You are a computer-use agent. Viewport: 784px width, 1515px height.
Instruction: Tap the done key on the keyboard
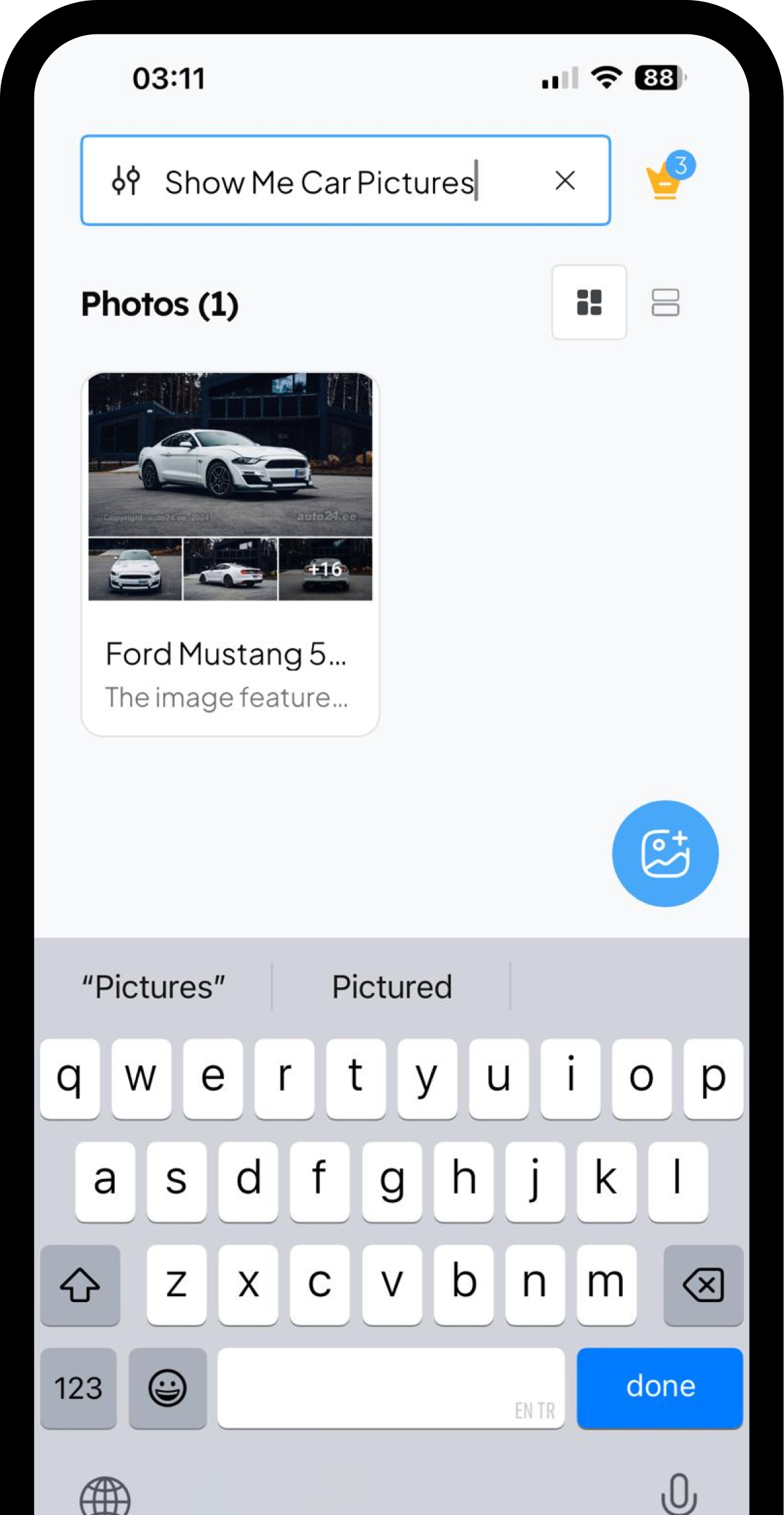659,1387
